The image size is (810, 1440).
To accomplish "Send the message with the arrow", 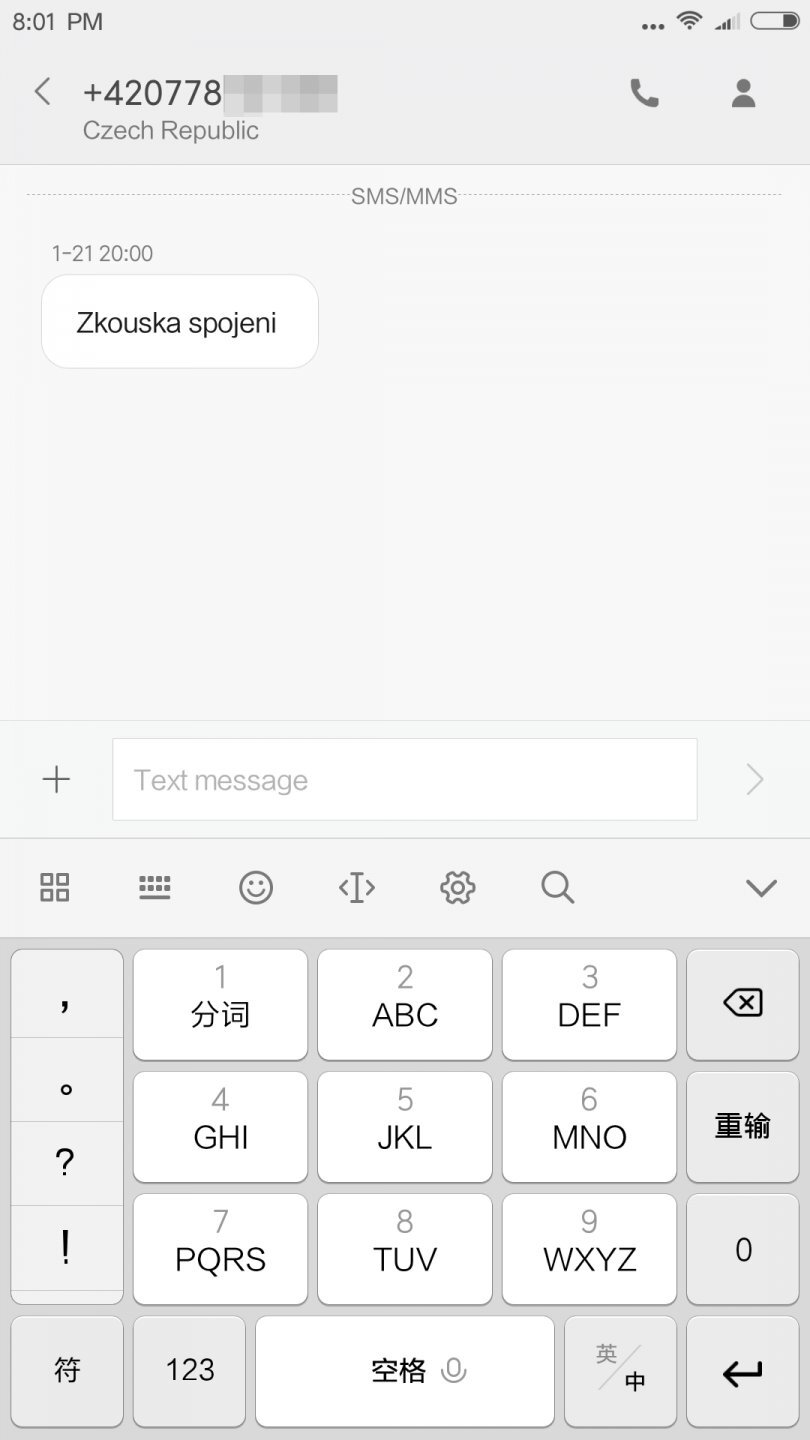I will click(x=755, y=780).
